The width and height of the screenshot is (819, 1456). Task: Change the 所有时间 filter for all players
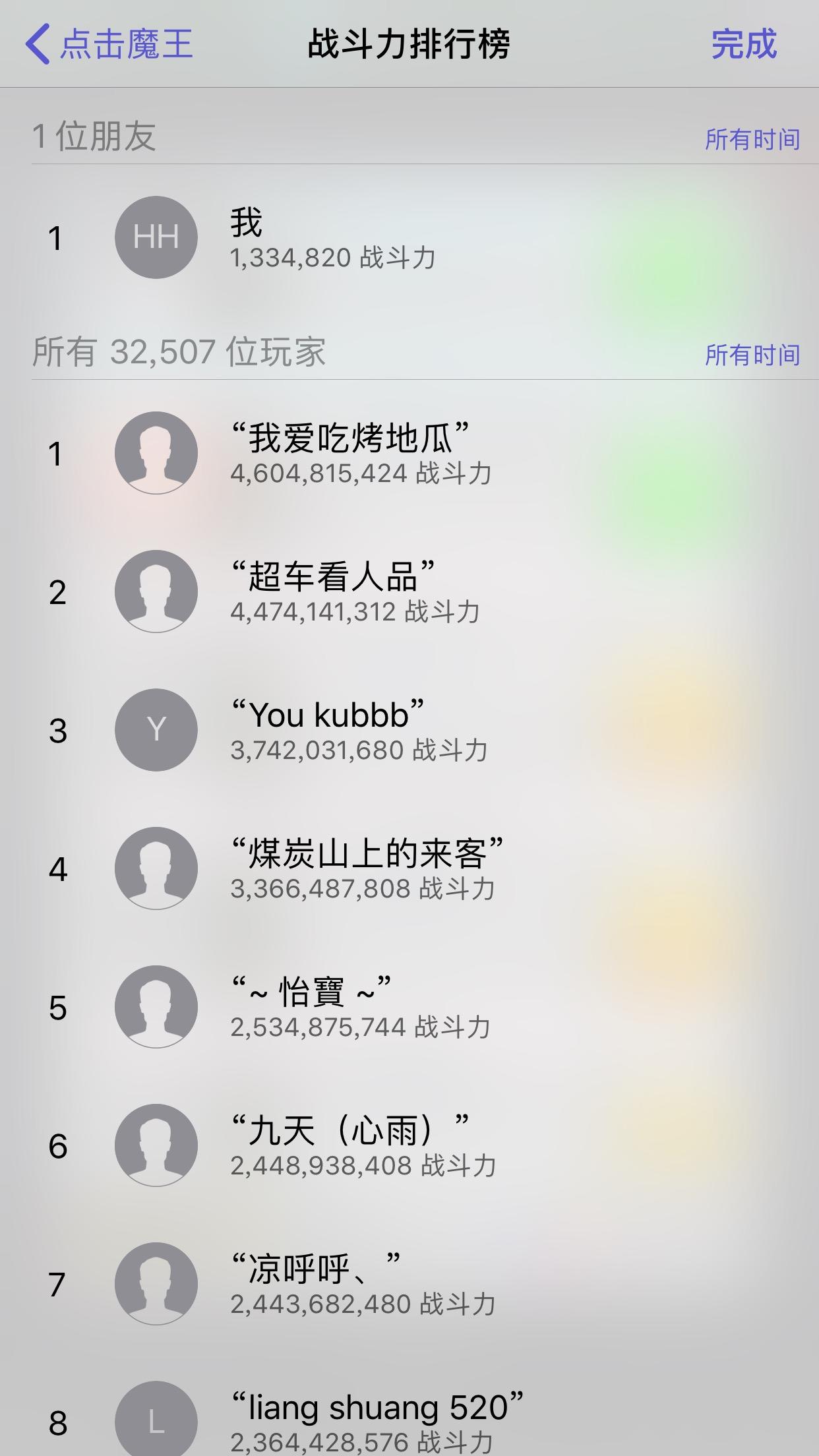tap(752, 355)
